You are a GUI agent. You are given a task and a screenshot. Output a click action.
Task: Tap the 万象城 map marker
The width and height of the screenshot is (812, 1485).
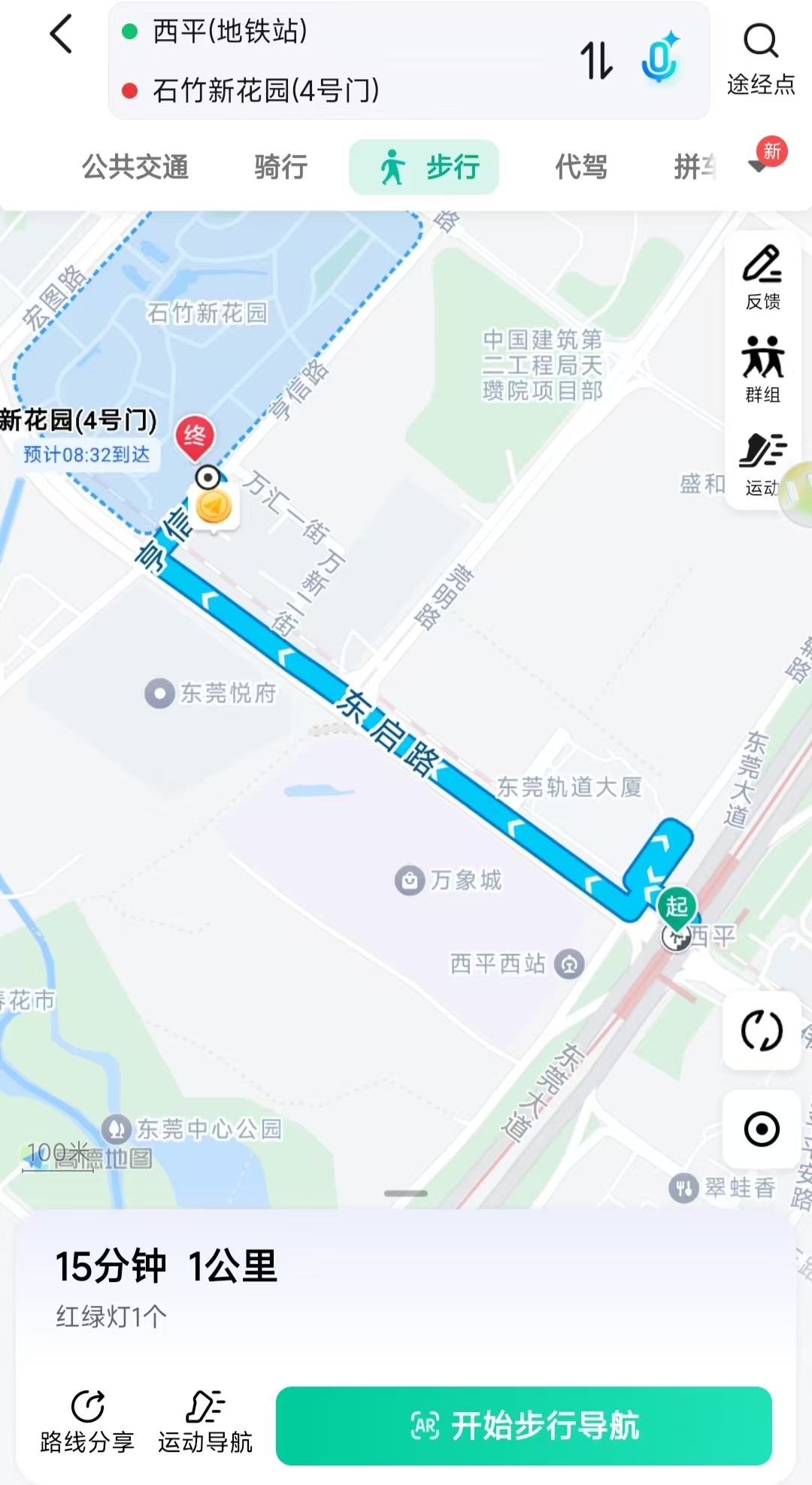tap(410, 880)
